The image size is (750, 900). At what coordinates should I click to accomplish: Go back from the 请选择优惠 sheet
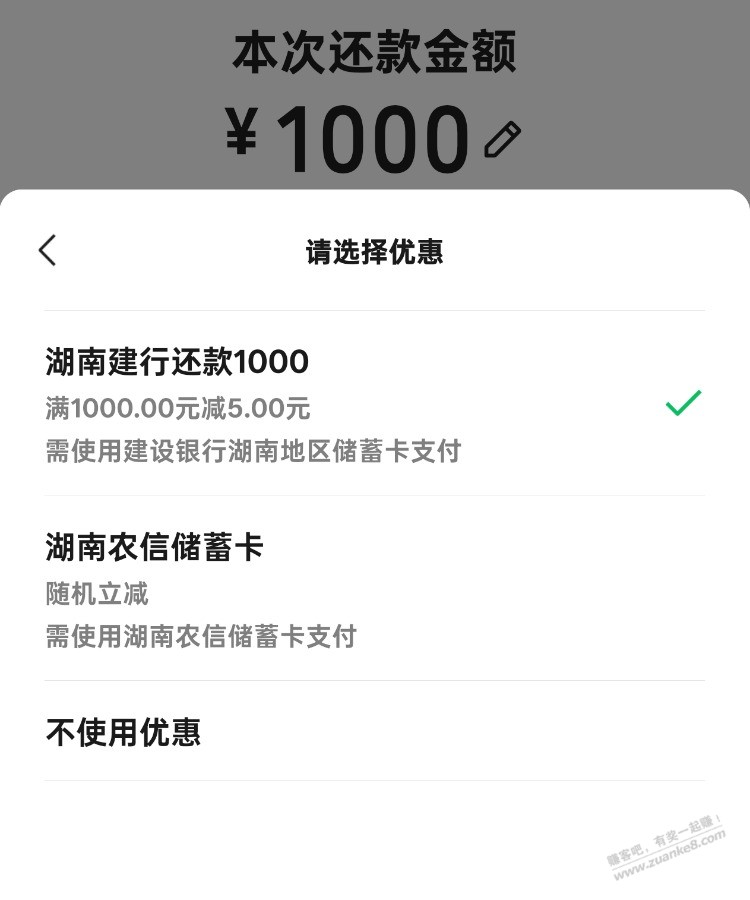coord(47,250)
